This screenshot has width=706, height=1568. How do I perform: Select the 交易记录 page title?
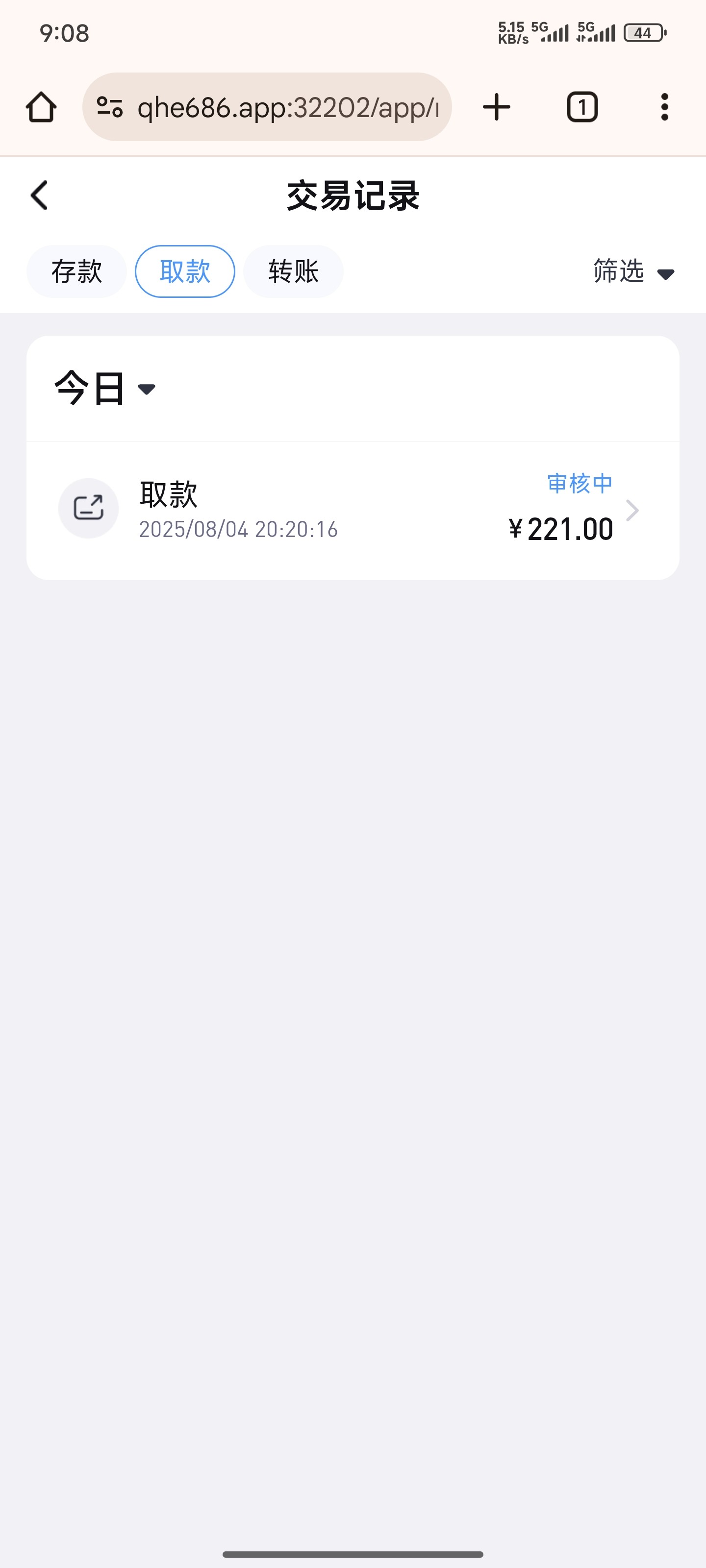[x=353, y=196]
